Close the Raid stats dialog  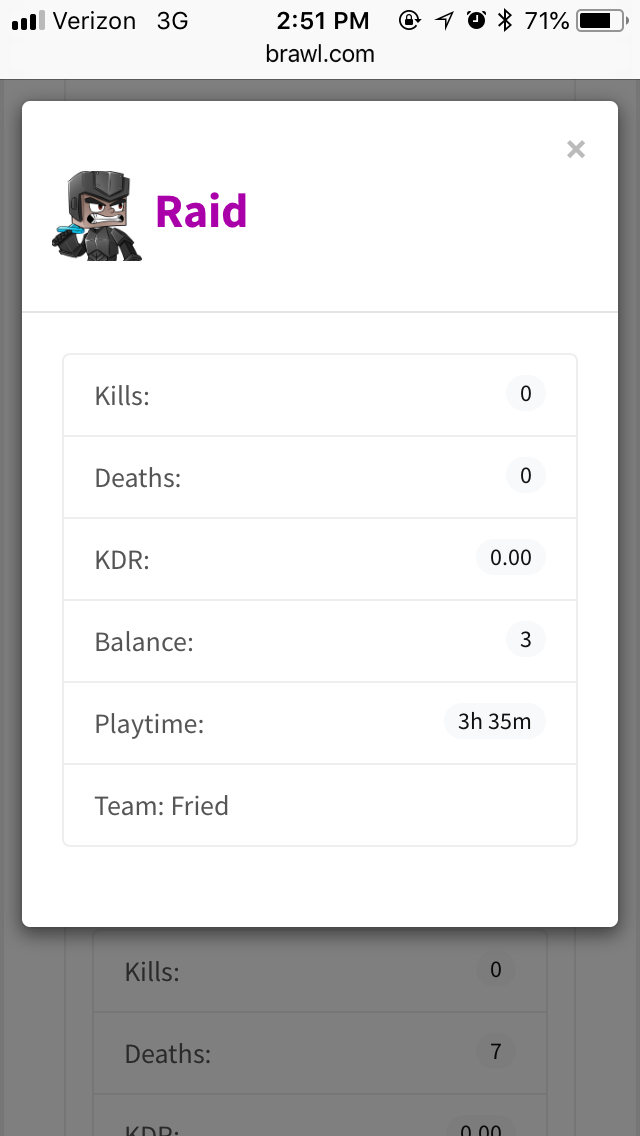(x=575, y=149)
